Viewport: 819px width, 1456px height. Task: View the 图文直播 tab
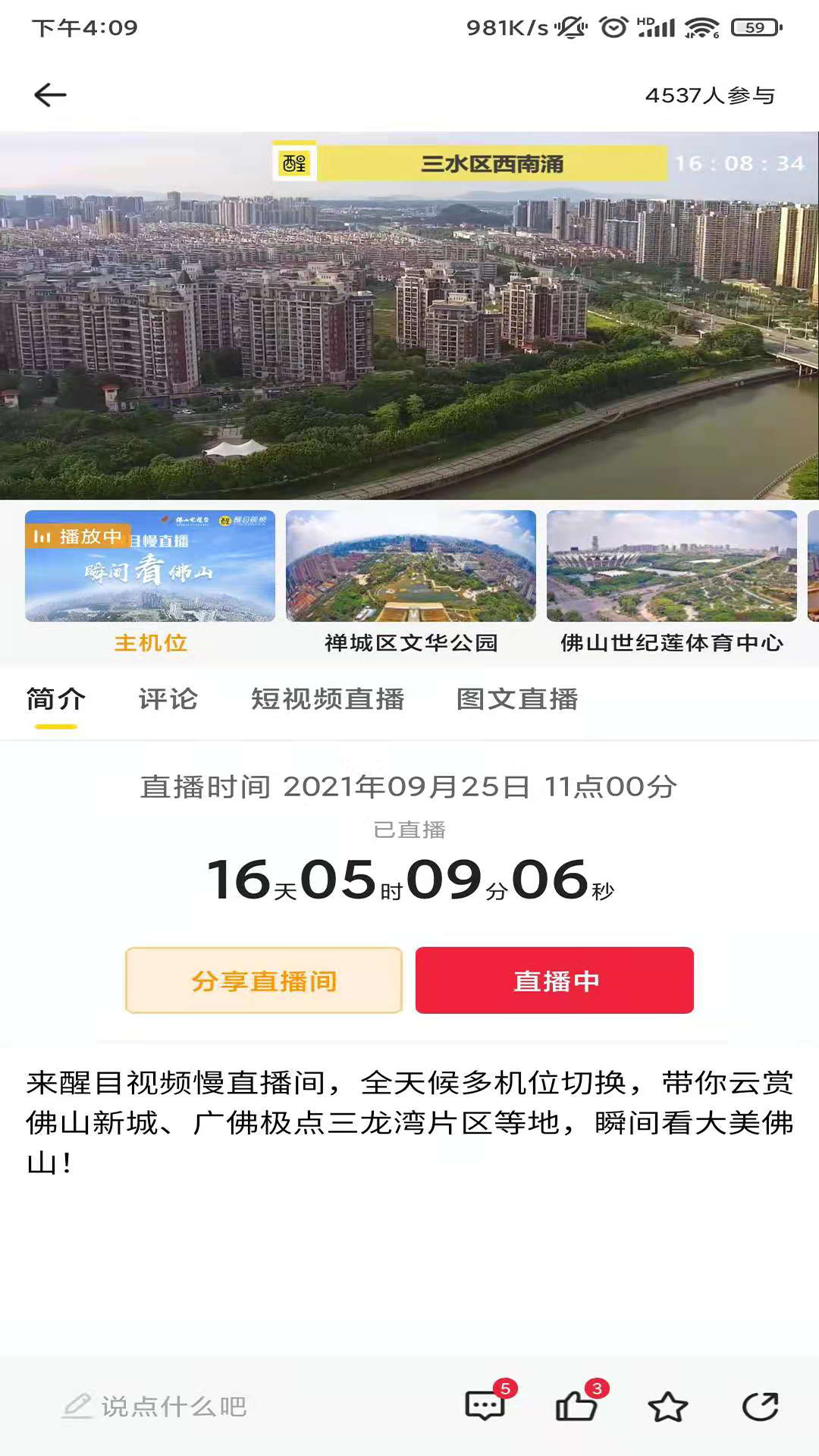tap(517, 699)
